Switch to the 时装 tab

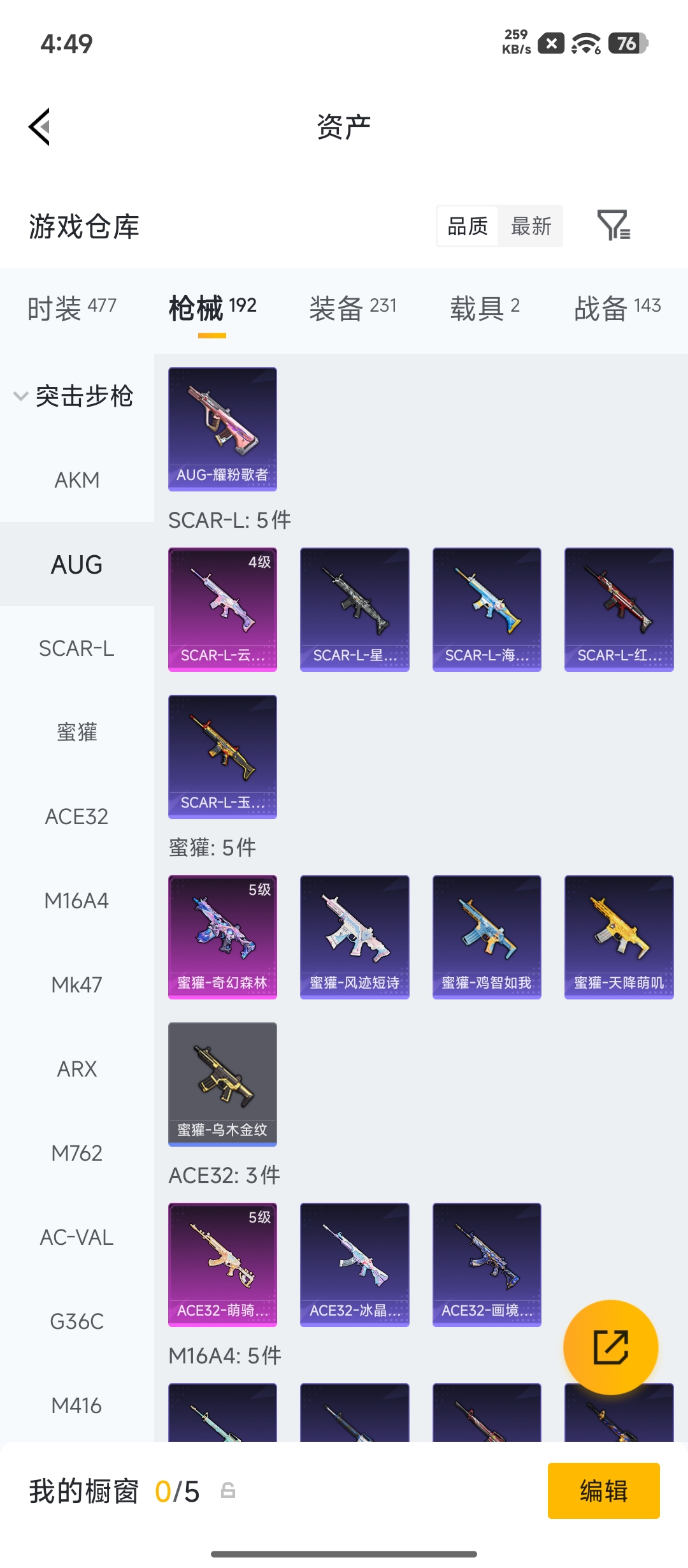pos(71,309)
